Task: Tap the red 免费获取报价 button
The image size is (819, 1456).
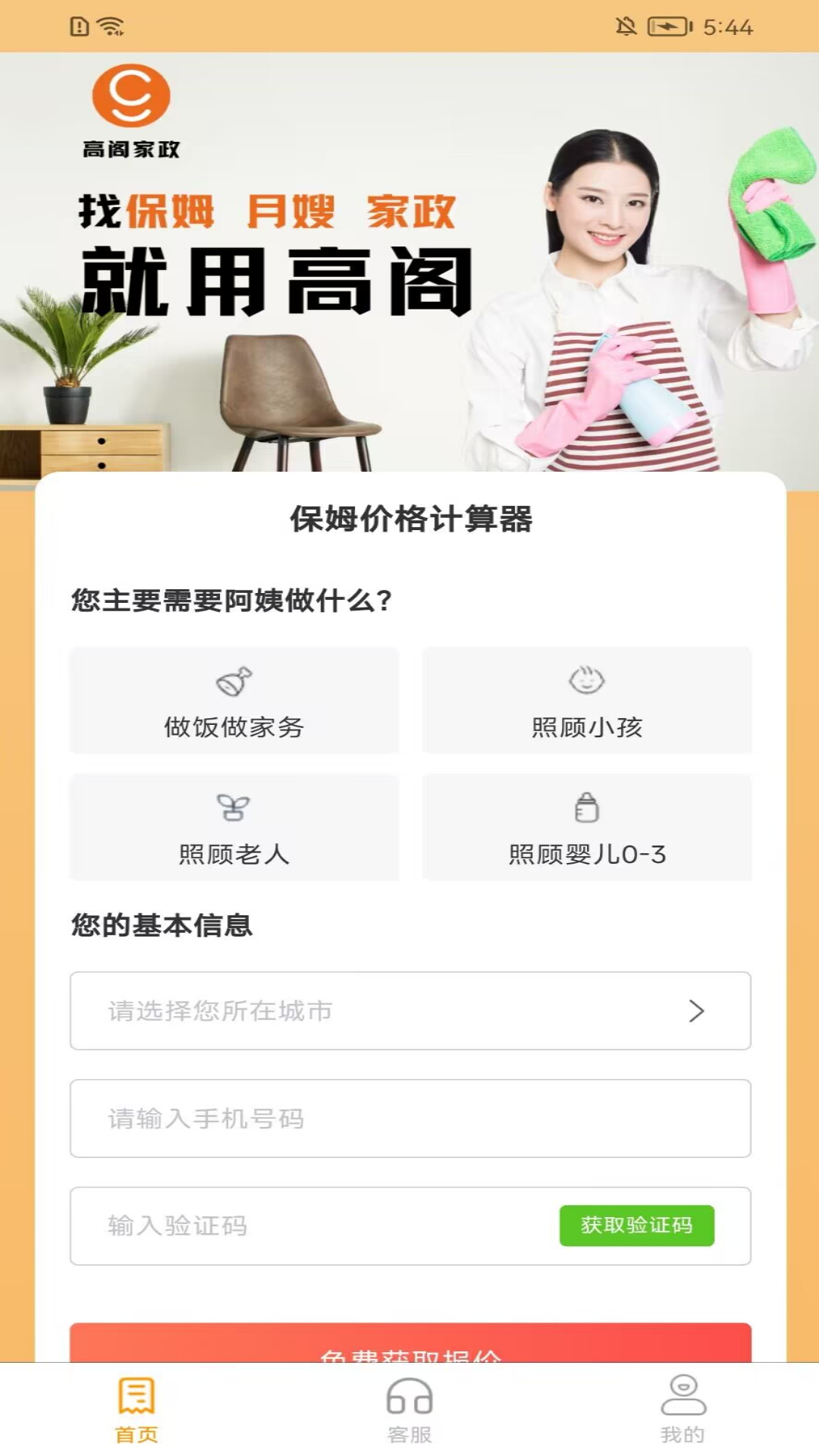Action: coord(410,1344)
